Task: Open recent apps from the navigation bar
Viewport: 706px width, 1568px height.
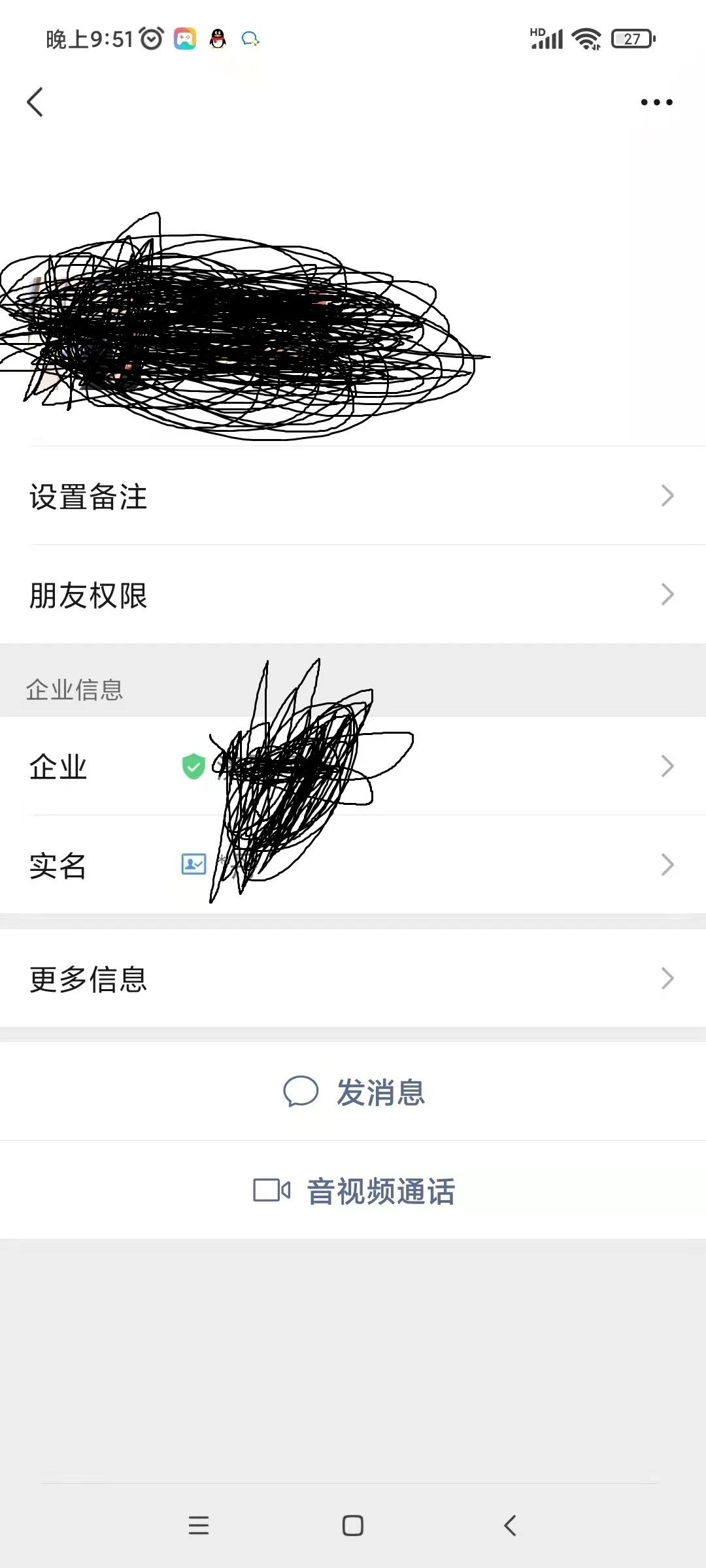Action: point(199,1526)
